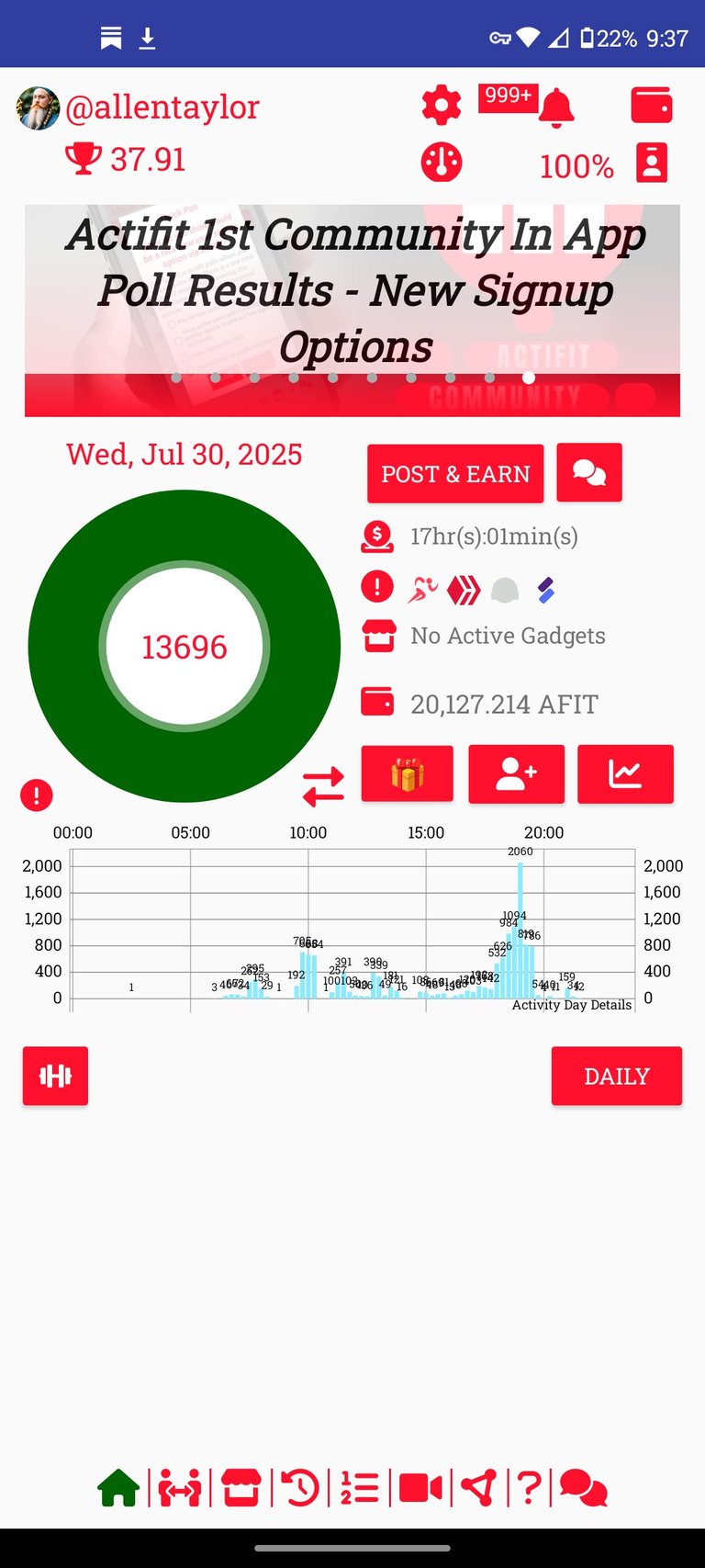Viewport: 705px width, 1568px height.
Task: Open the gift box rewards button
Action: pyautogui.click(x=408, y=773)
